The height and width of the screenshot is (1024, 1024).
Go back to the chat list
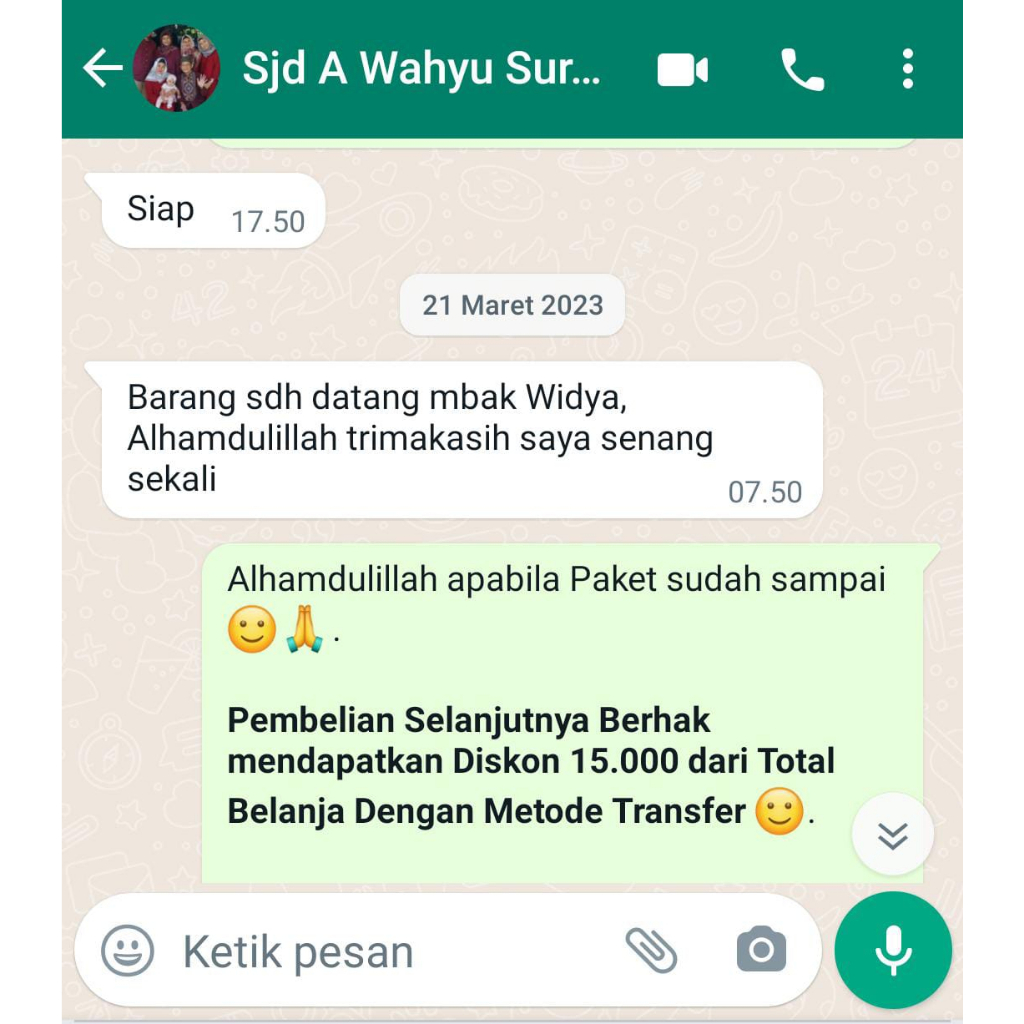tap(102, 69)
